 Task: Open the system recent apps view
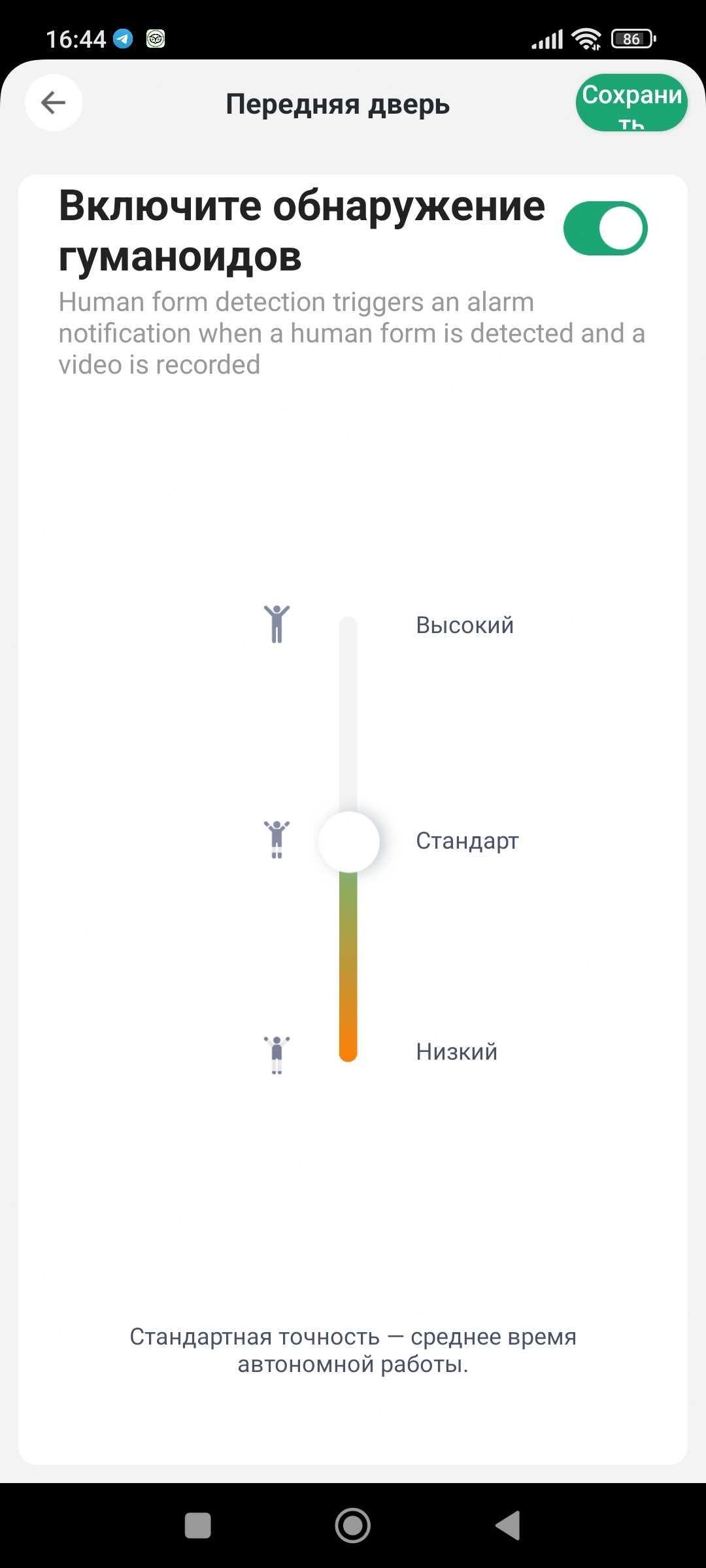[197, 1526]
